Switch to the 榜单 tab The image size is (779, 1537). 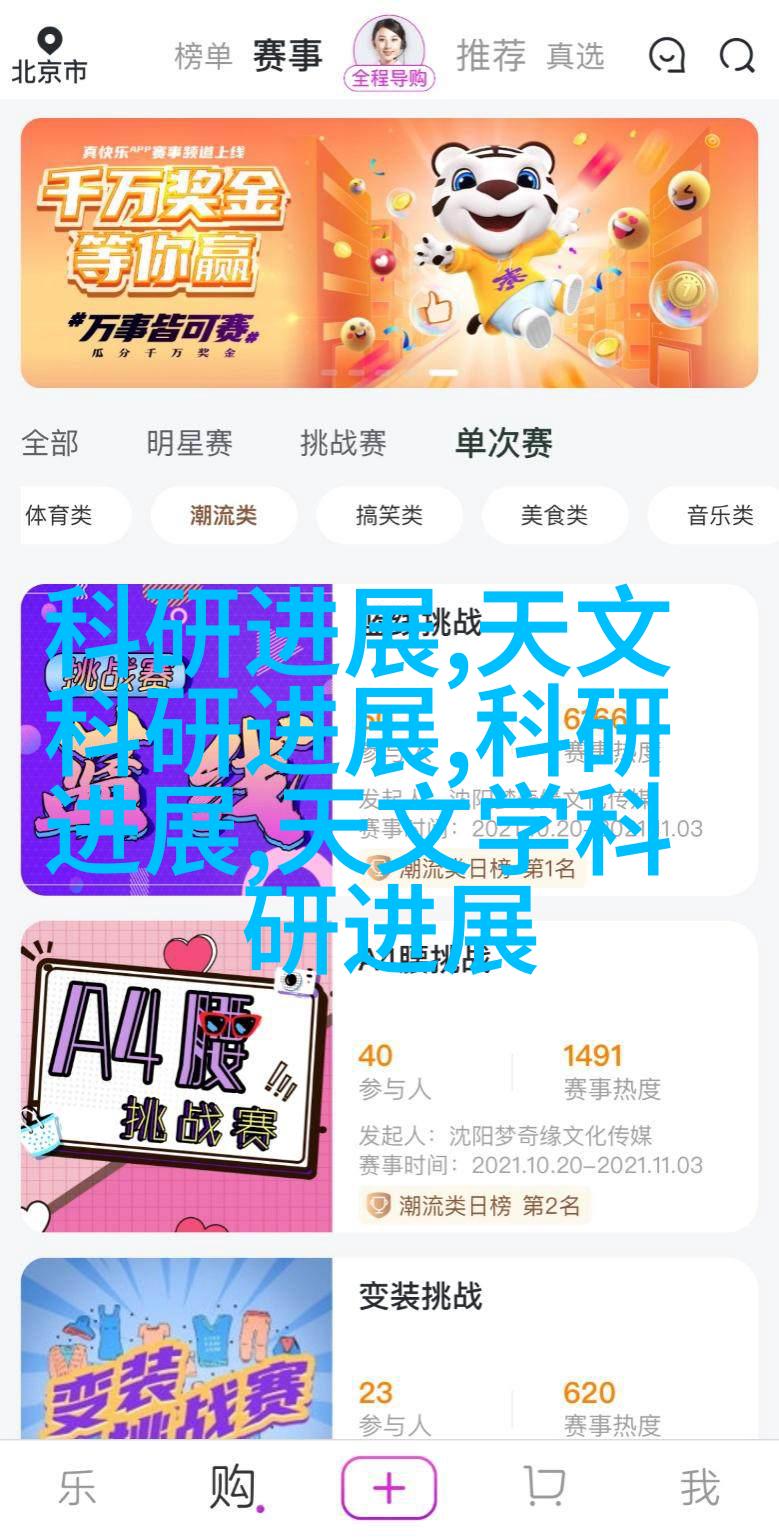click(x=203, y=56)
